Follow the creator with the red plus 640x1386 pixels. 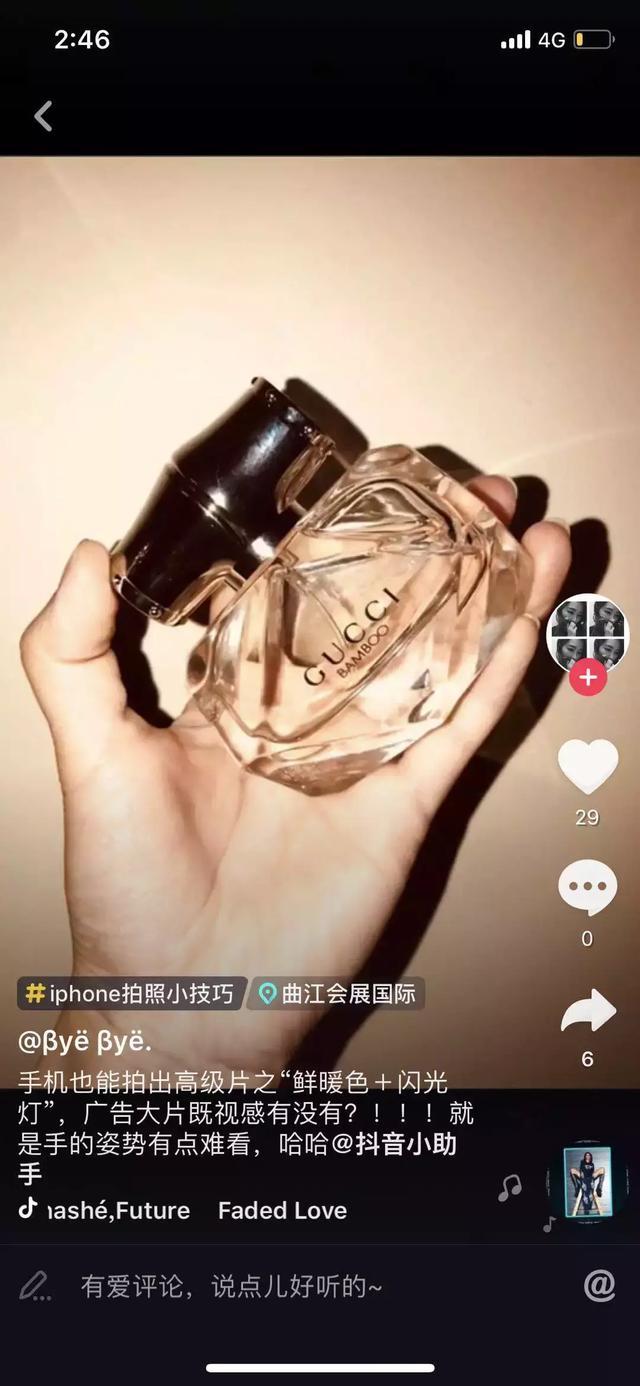tap(588, 678)
